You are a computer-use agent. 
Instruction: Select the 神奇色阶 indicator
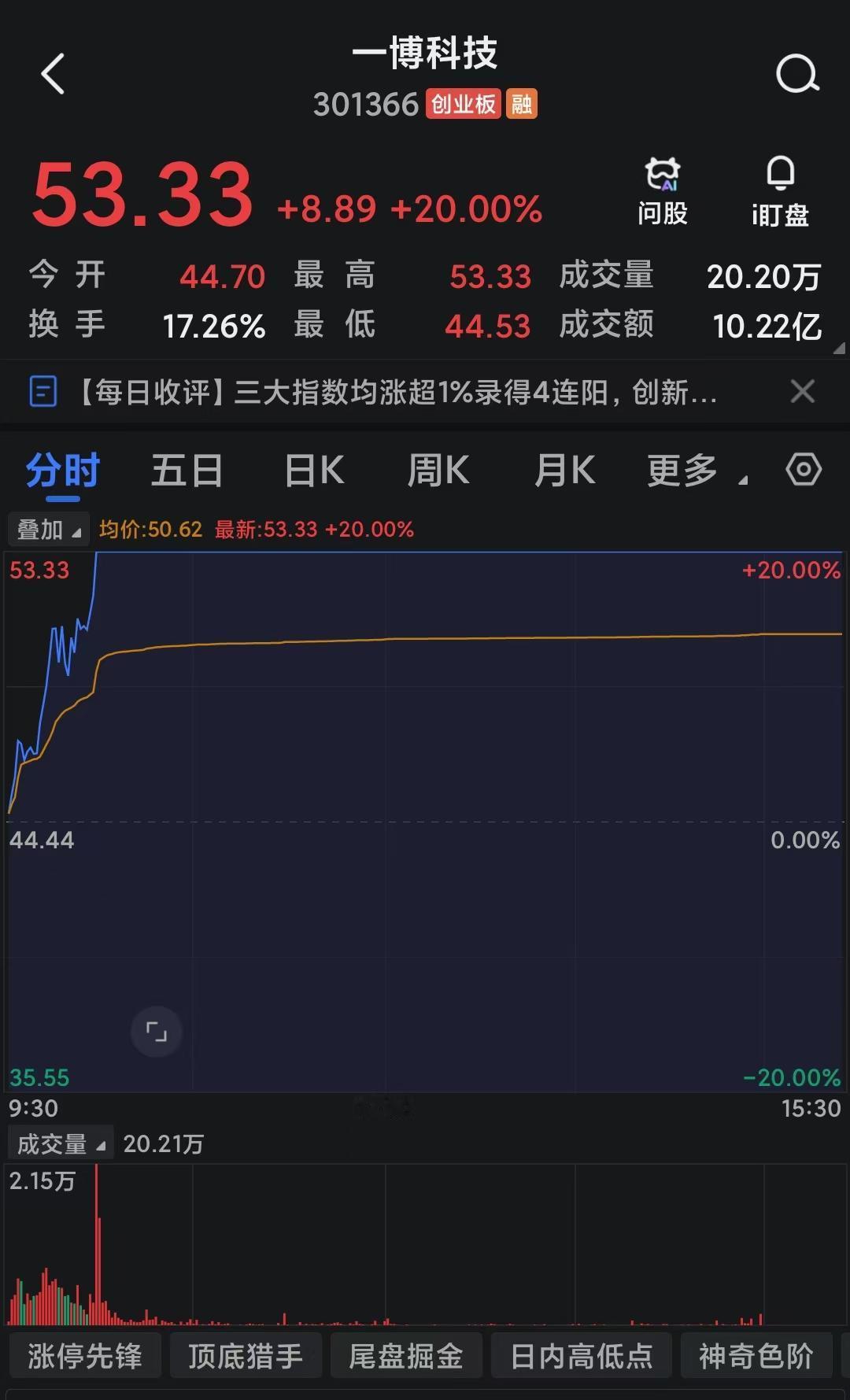pyautogui.click(x=756, y=1356)
